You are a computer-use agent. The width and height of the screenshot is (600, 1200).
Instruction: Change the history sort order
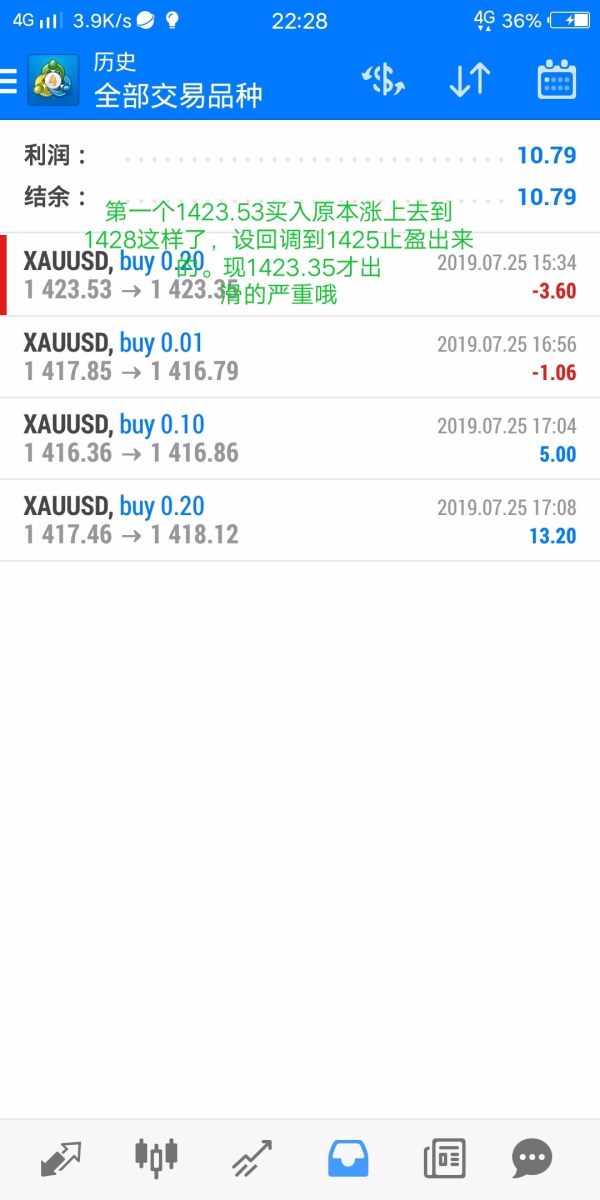click(469, 81)
